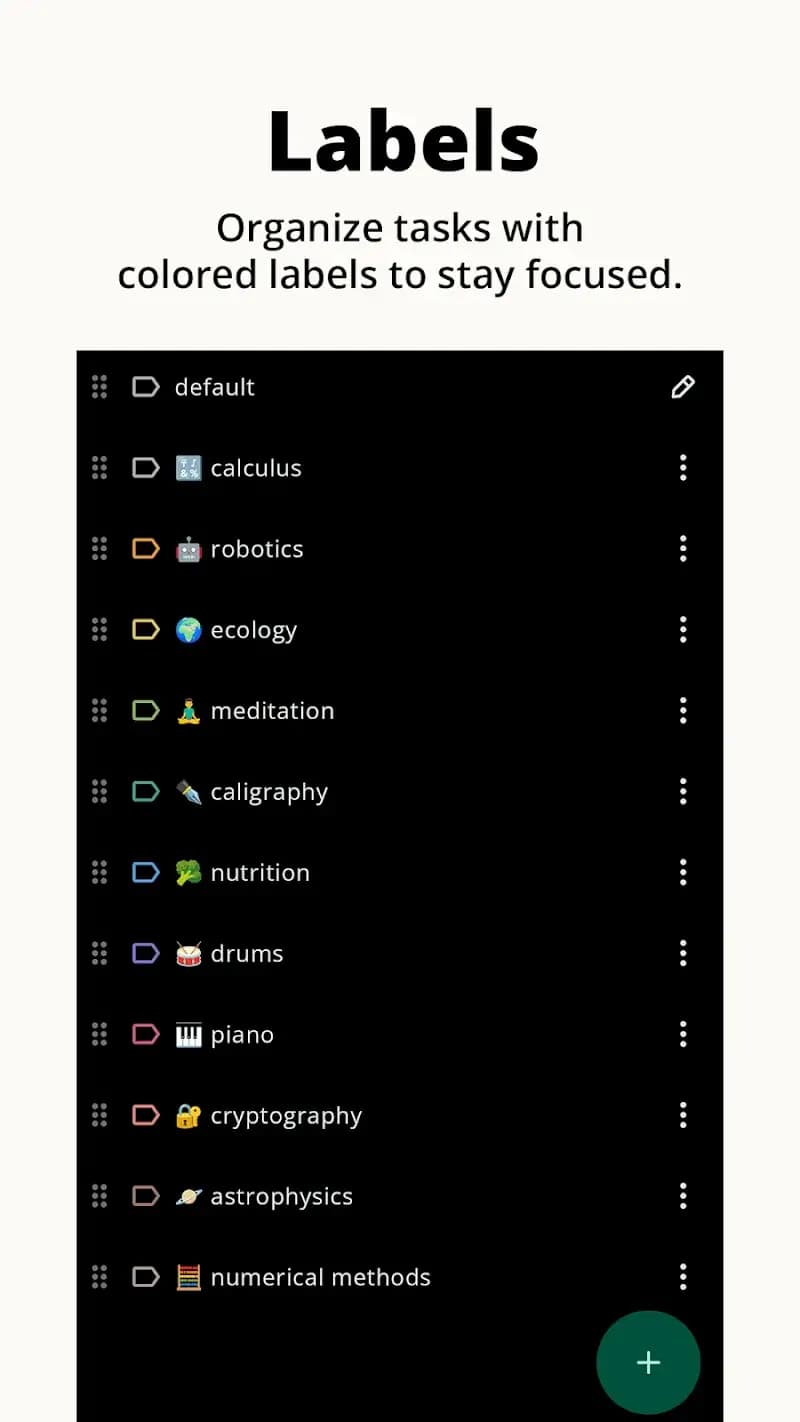Image resolution: width=800 pixels, height=1422 pixels.
Task: Open the three-dot menu for drums
Action: (x=683, y=953)
